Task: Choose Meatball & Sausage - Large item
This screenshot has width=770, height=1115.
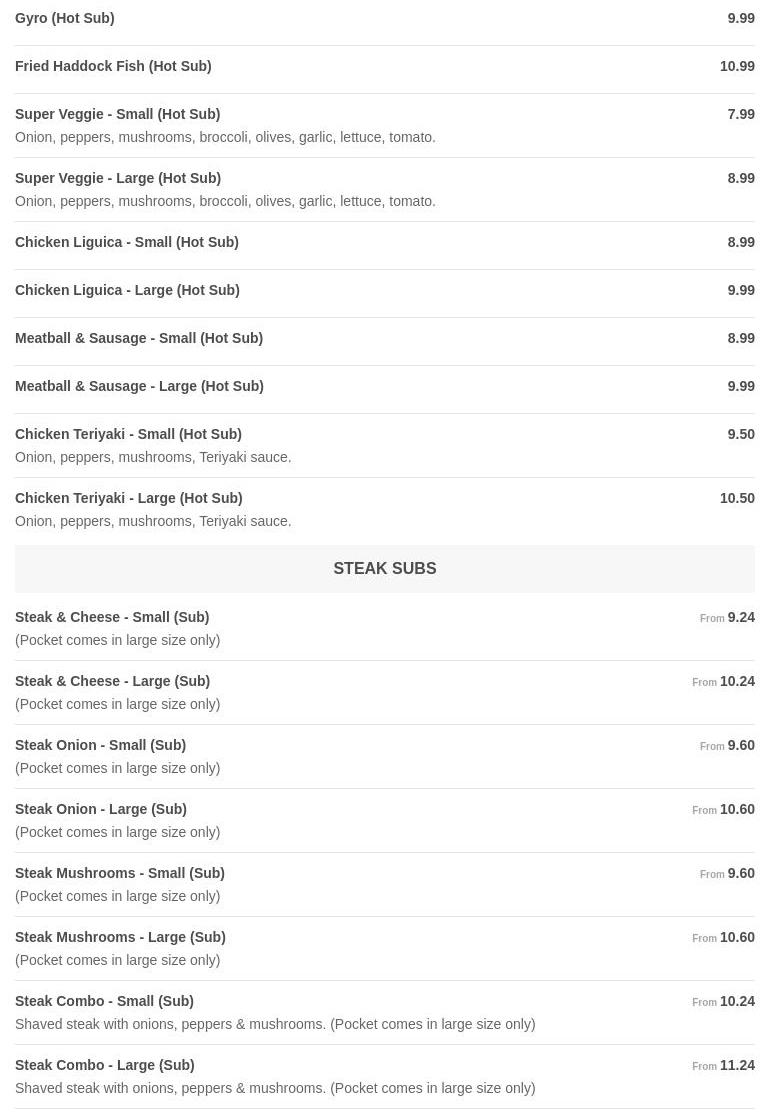Action: (139, 386)
